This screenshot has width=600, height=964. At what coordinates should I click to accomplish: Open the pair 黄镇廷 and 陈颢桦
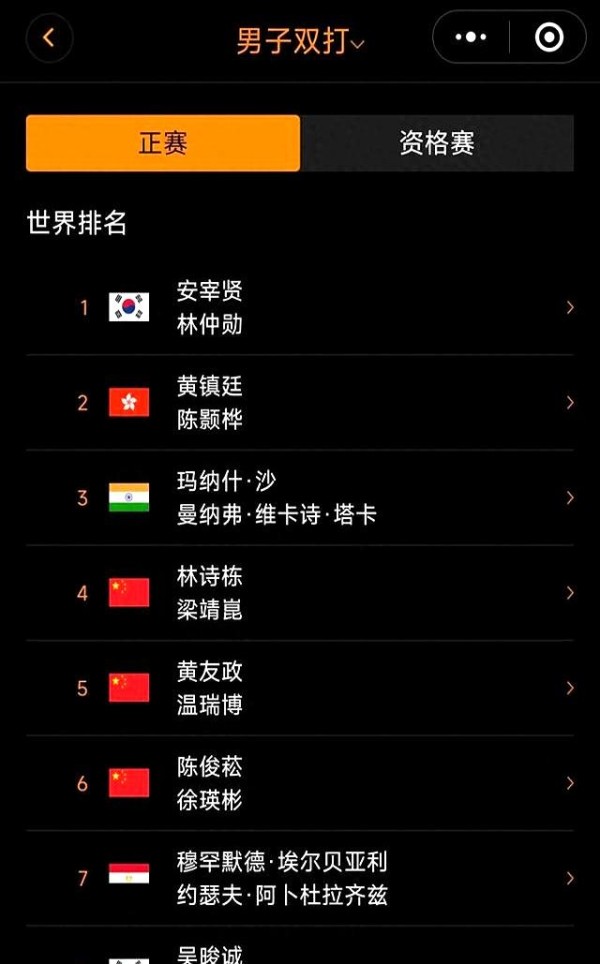(x=300, y=403)
